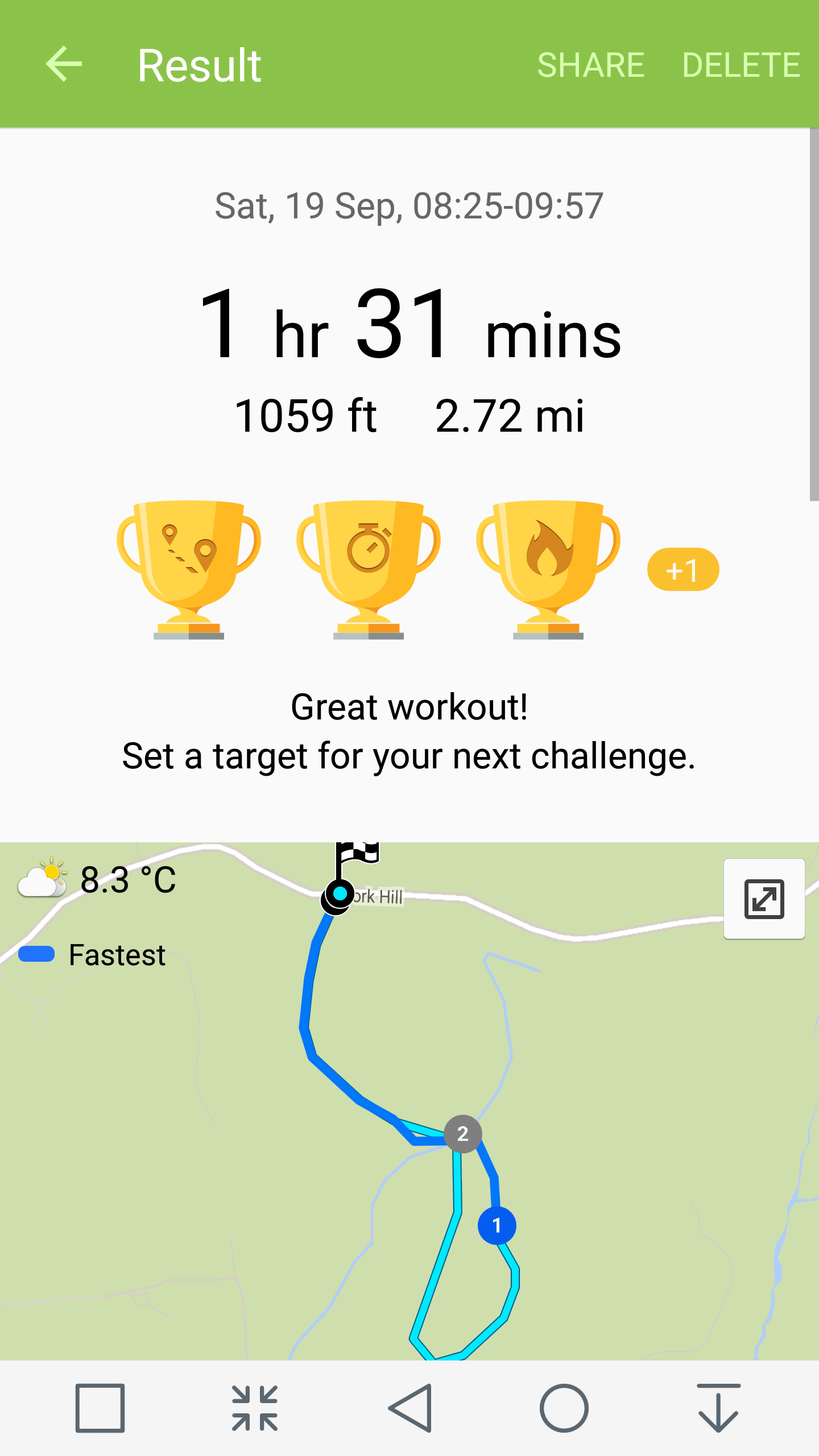Screen dimensions: 819x1456
Task: Tap mile marker 2 on the route
Action: (463, 1134)
